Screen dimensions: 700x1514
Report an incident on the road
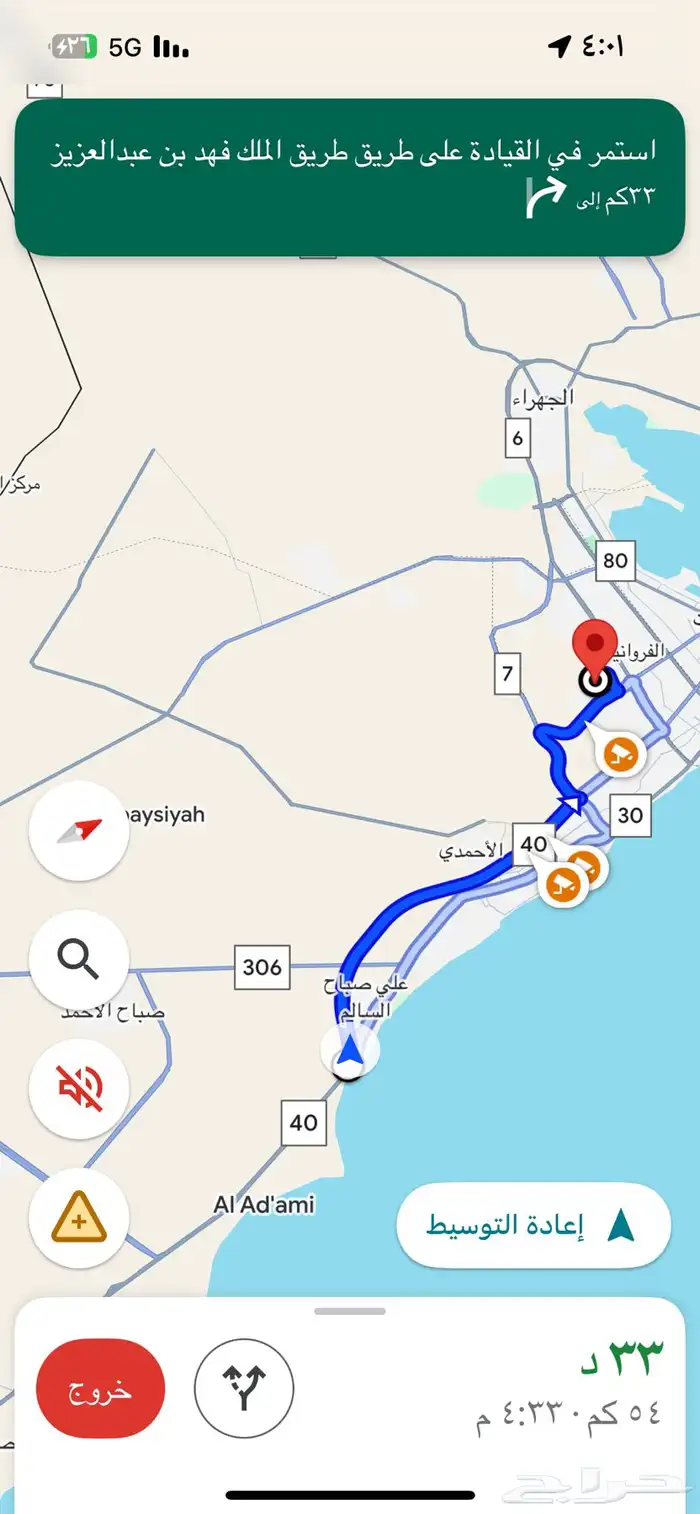pyautogui.click(x=79, y=1218)
